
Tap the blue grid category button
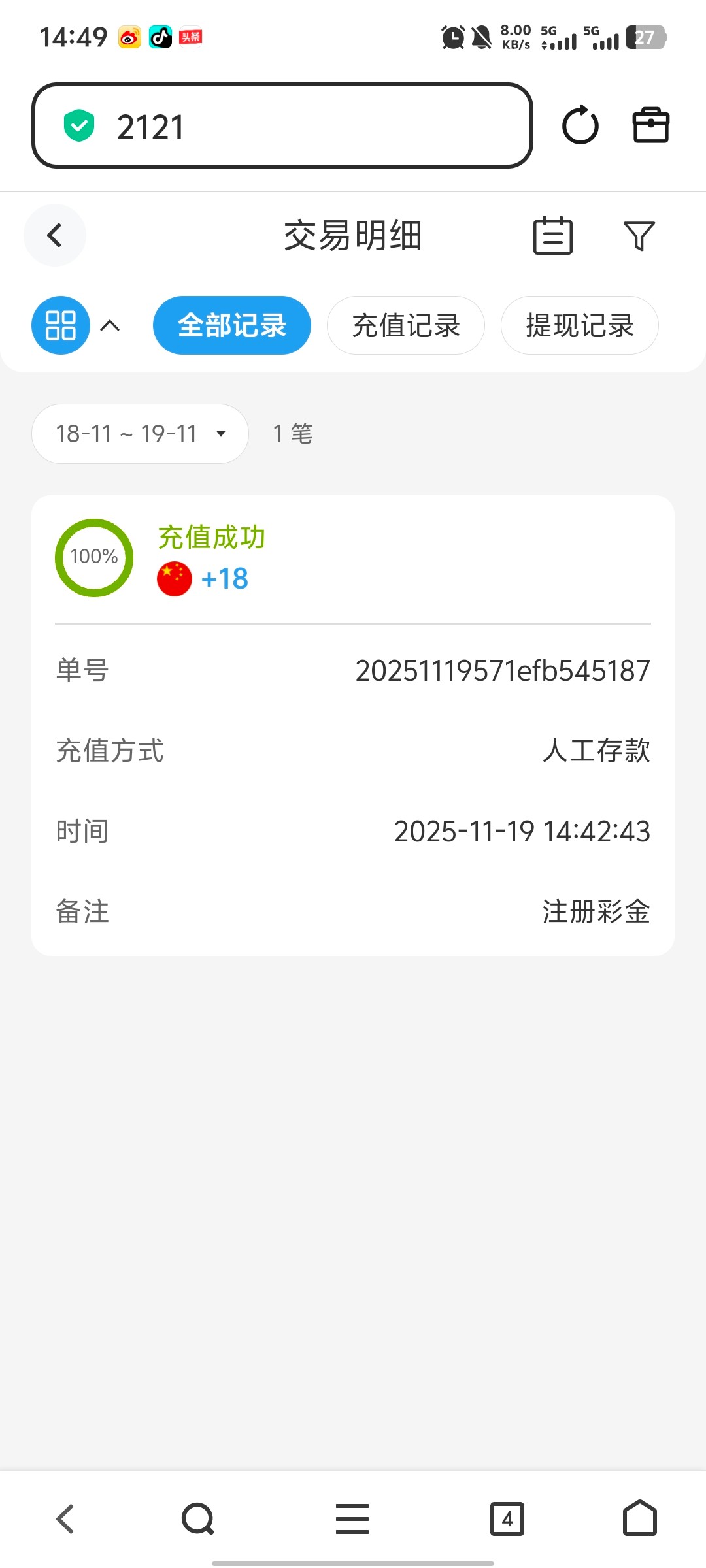click(x=61, y=325)
